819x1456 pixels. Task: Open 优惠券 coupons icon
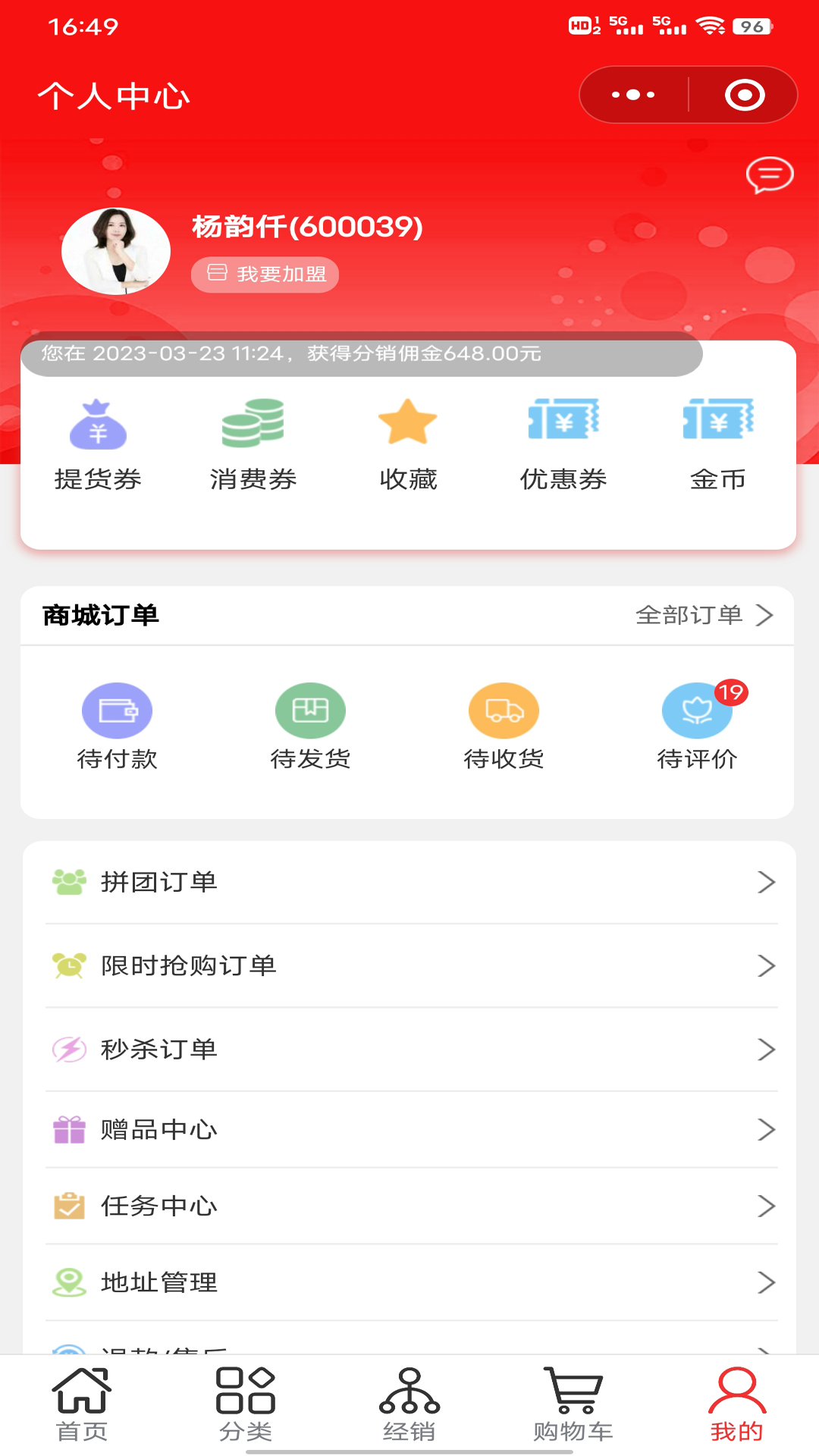tap(563, 444)
